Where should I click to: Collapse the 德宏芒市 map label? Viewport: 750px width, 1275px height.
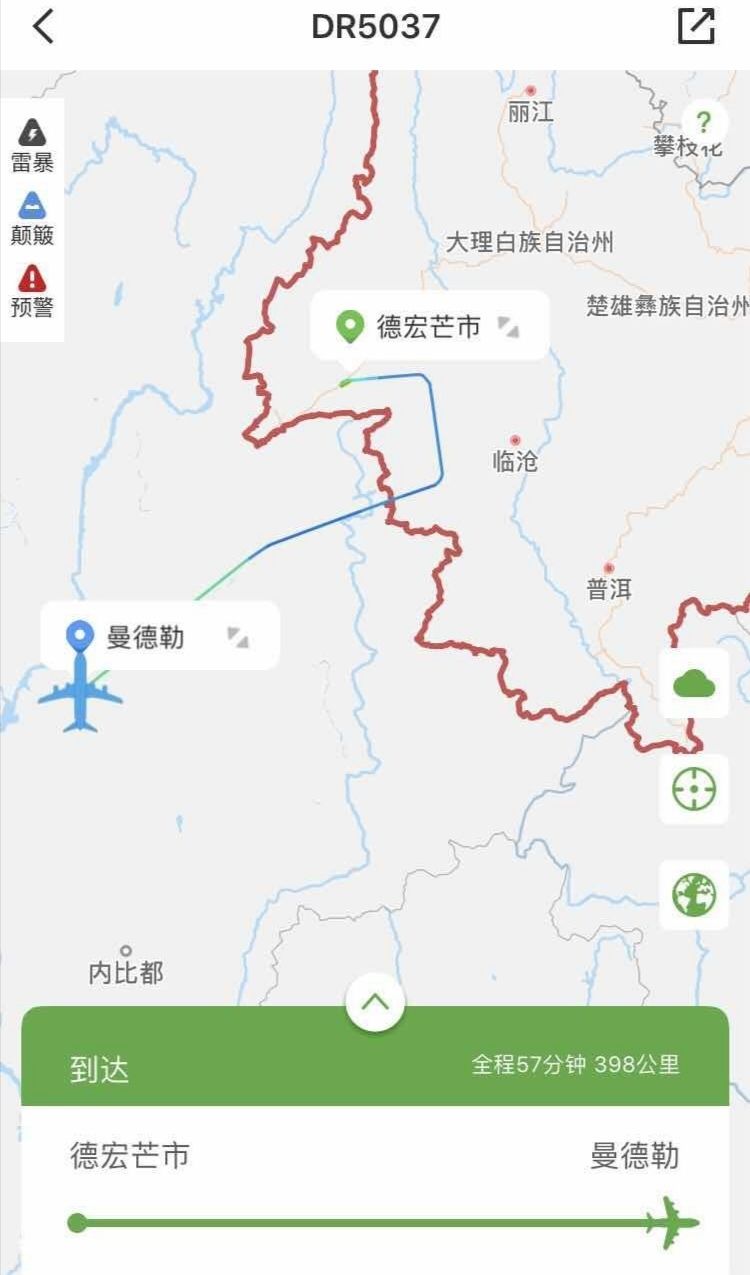point(508,326)
